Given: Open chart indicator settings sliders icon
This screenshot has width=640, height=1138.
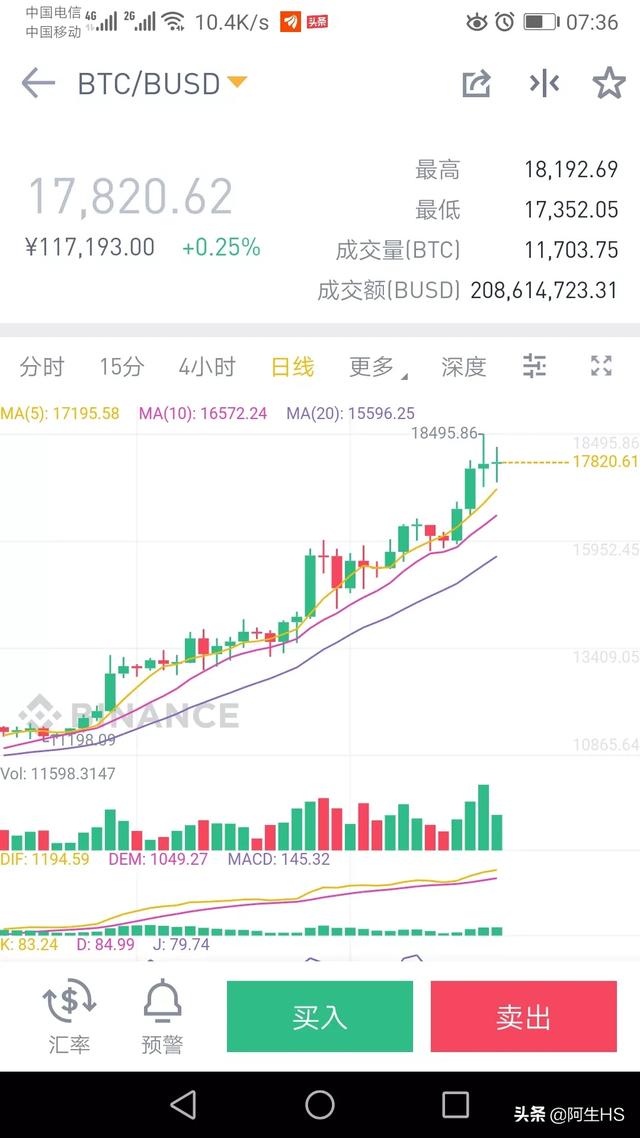Looking at the screenshot, I should 535,366.
